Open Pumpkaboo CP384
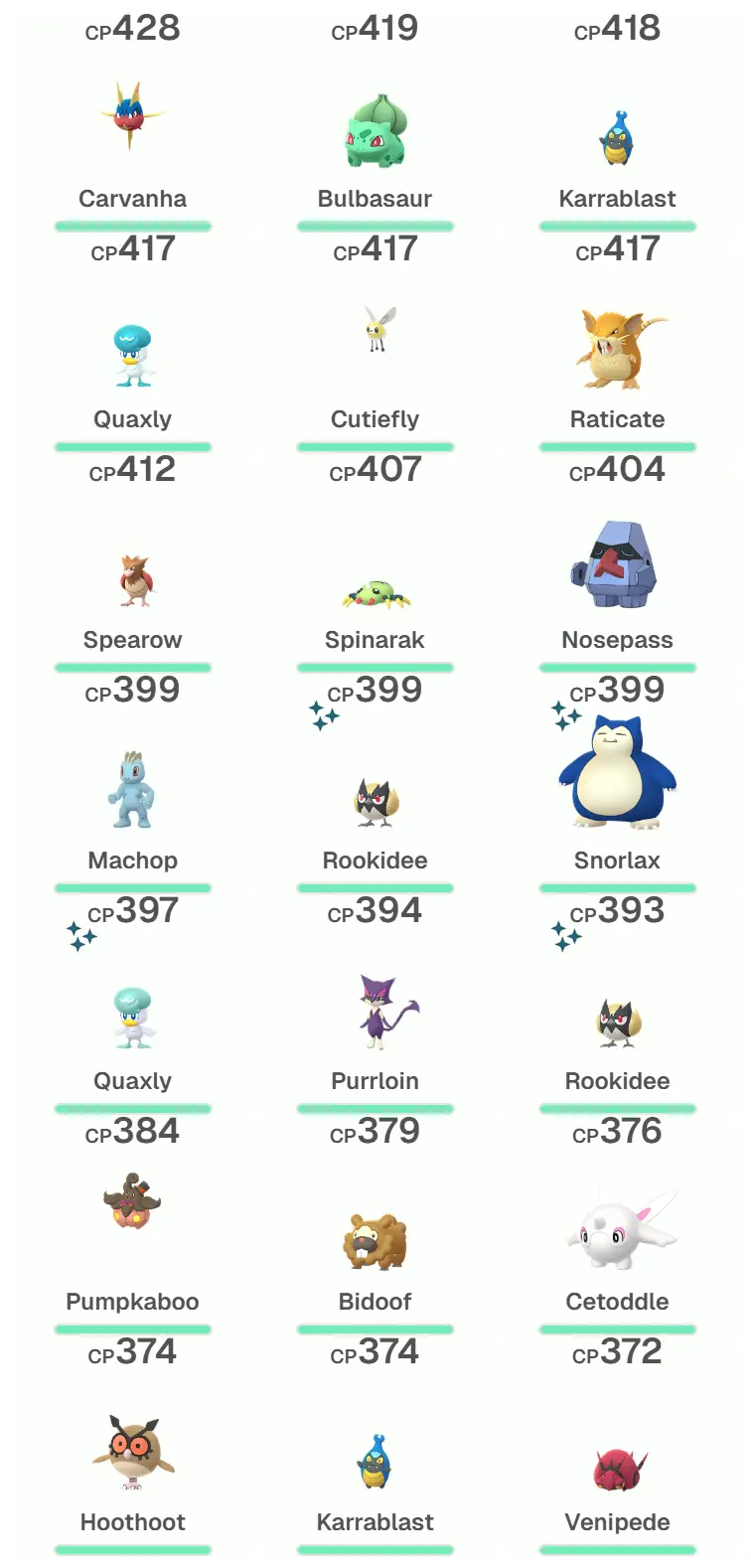The image size is (751, 1568). click(132, 1223)
